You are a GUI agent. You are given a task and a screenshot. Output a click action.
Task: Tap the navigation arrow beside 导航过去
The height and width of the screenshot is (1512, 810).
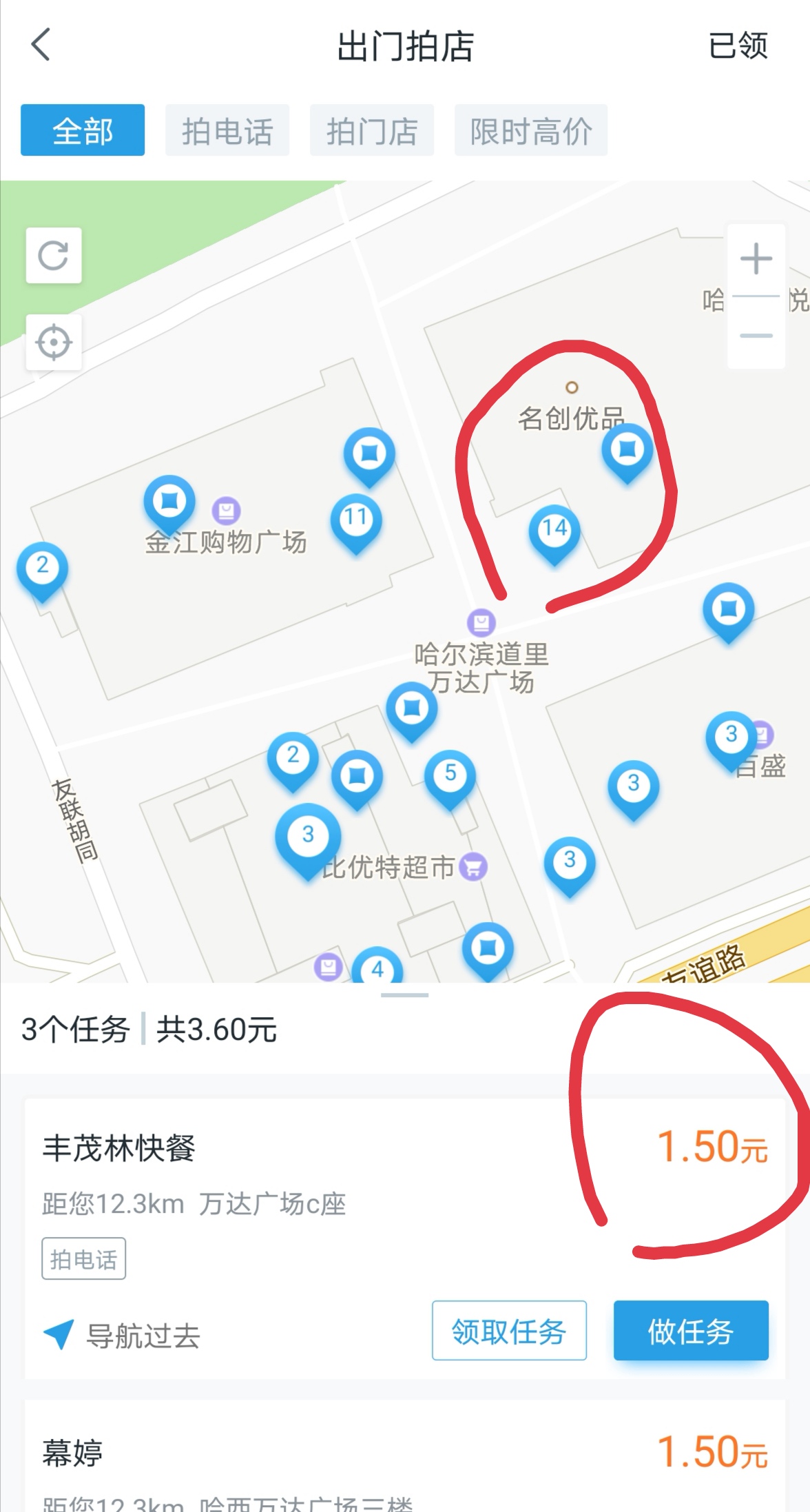point(58,1332)
